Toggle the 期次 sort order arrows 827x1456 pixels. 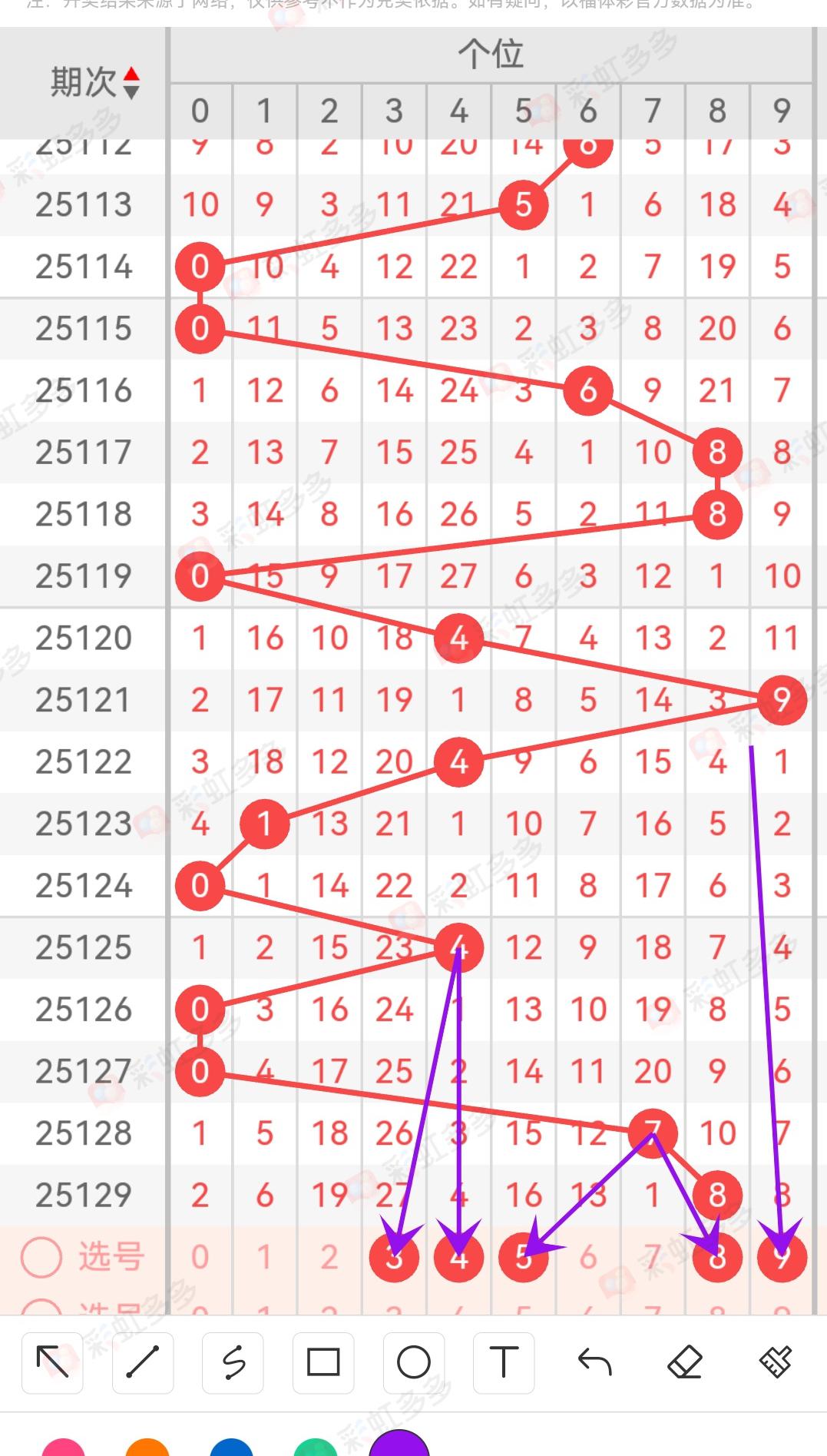131,83
